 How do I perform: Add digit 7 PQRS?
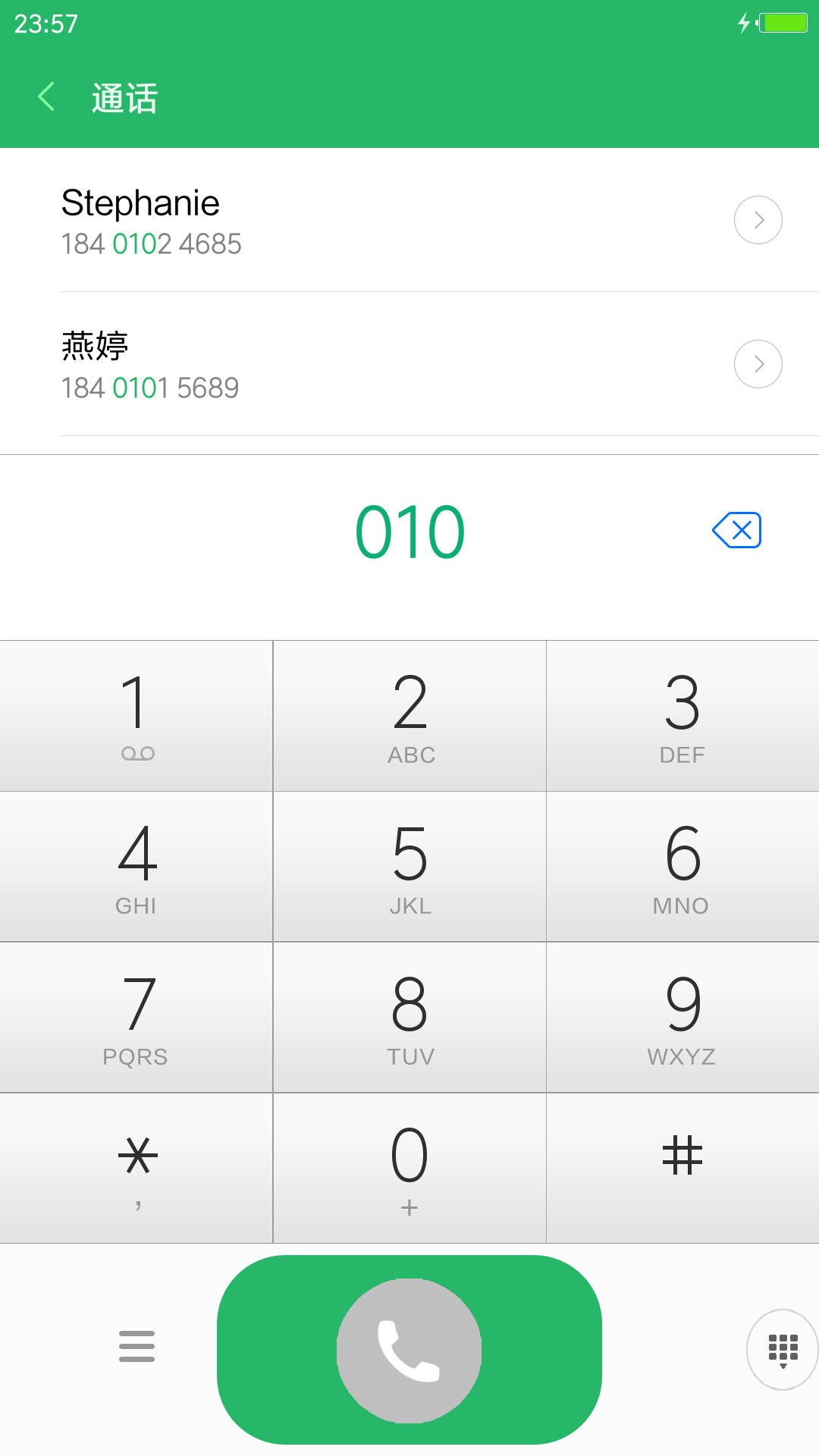pos(136,1018)
